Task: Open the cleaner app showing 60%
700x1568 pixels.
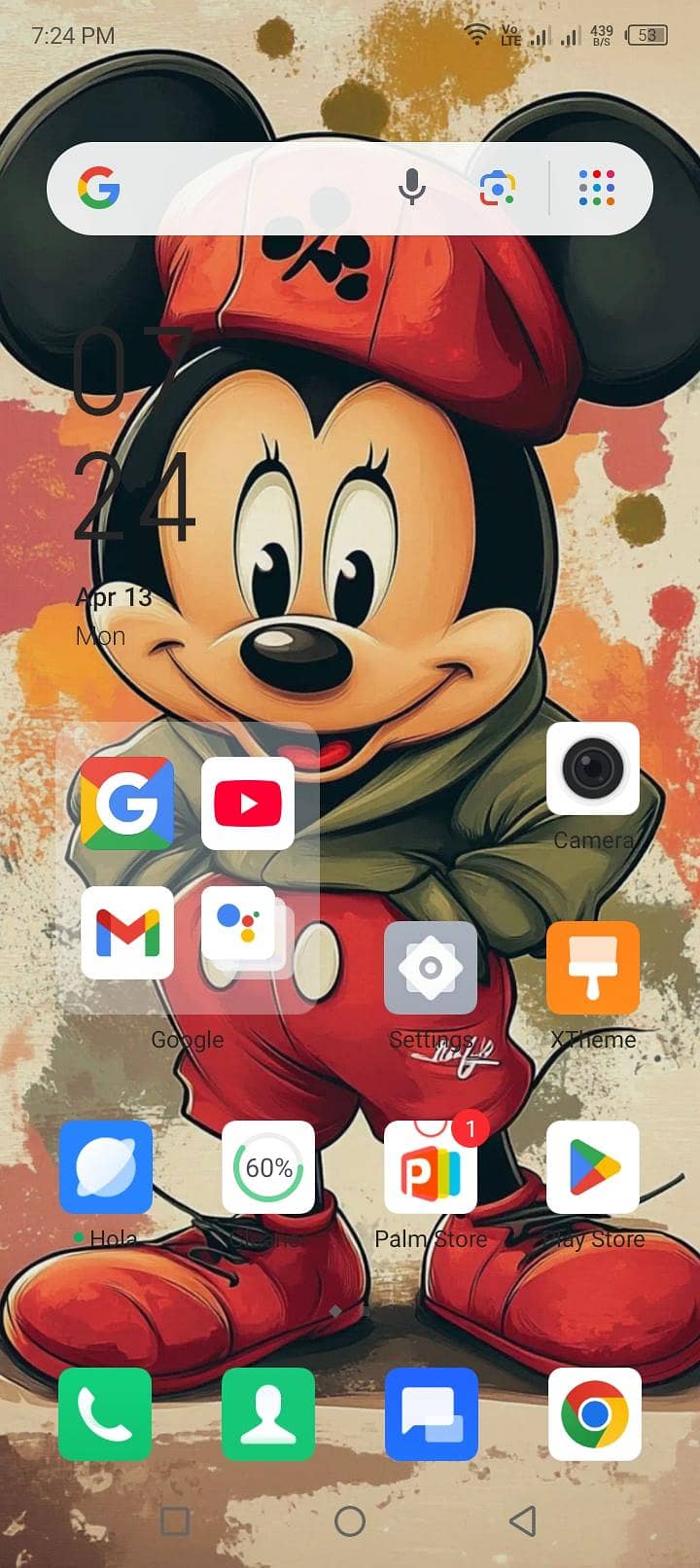Action: [x=267, y=1166]
